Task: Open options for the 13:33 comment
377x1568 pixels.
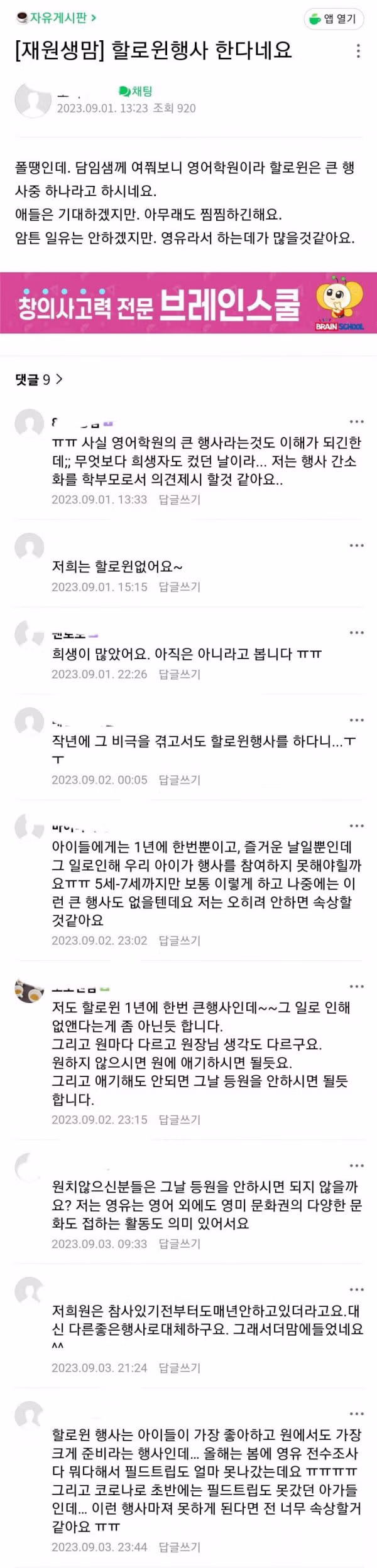Action: point(356,422)
